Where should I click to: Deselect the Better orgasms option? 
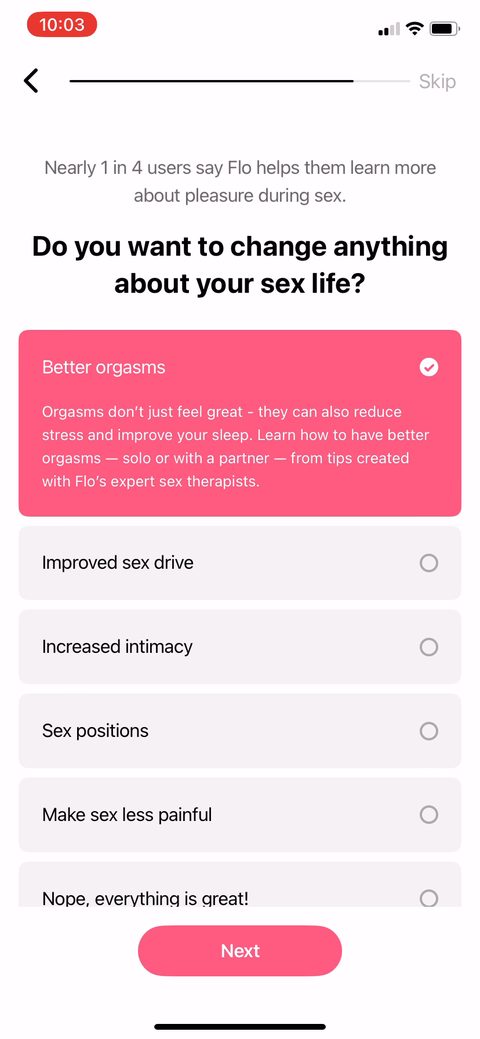(x=239, y=423)
